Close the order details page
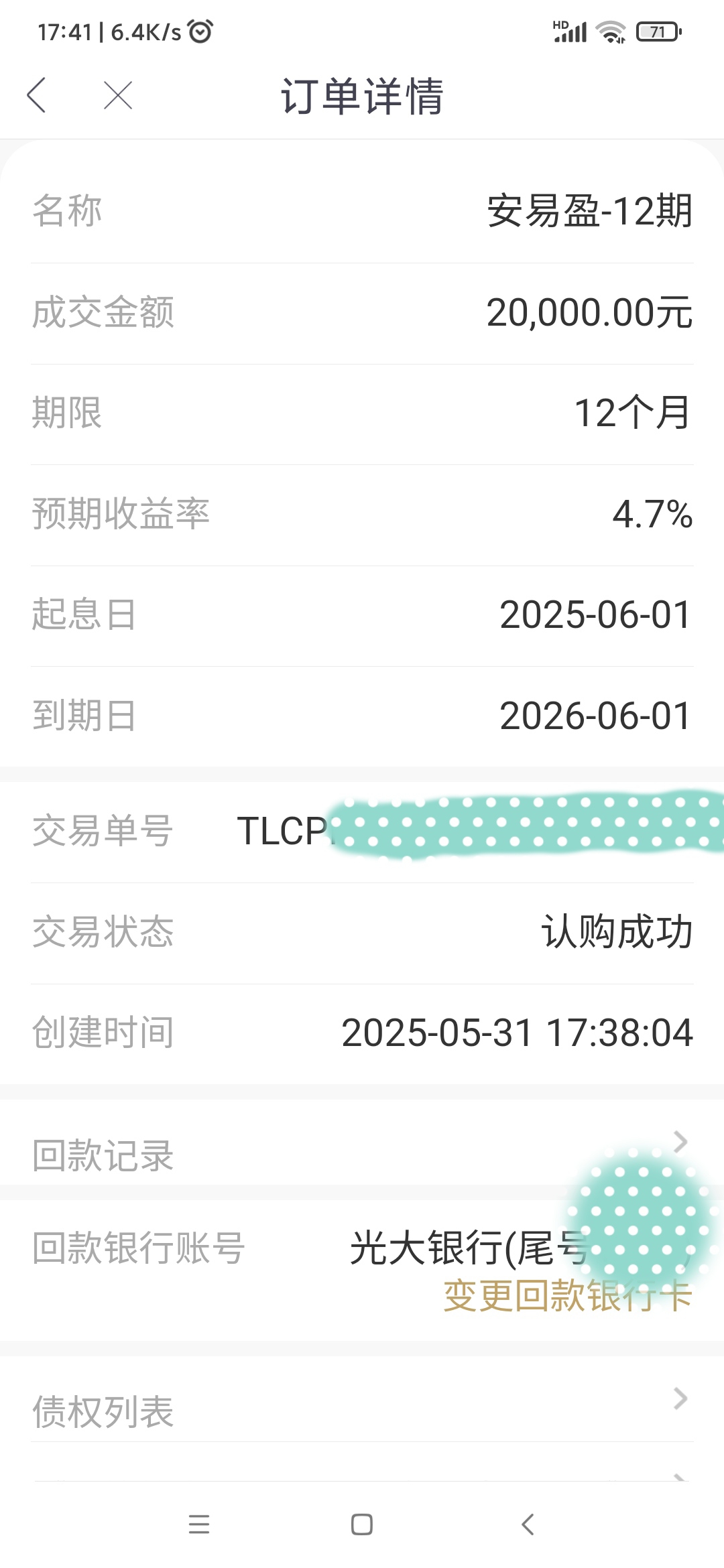This screenshot has height=1568, width=724. point(118,95)
